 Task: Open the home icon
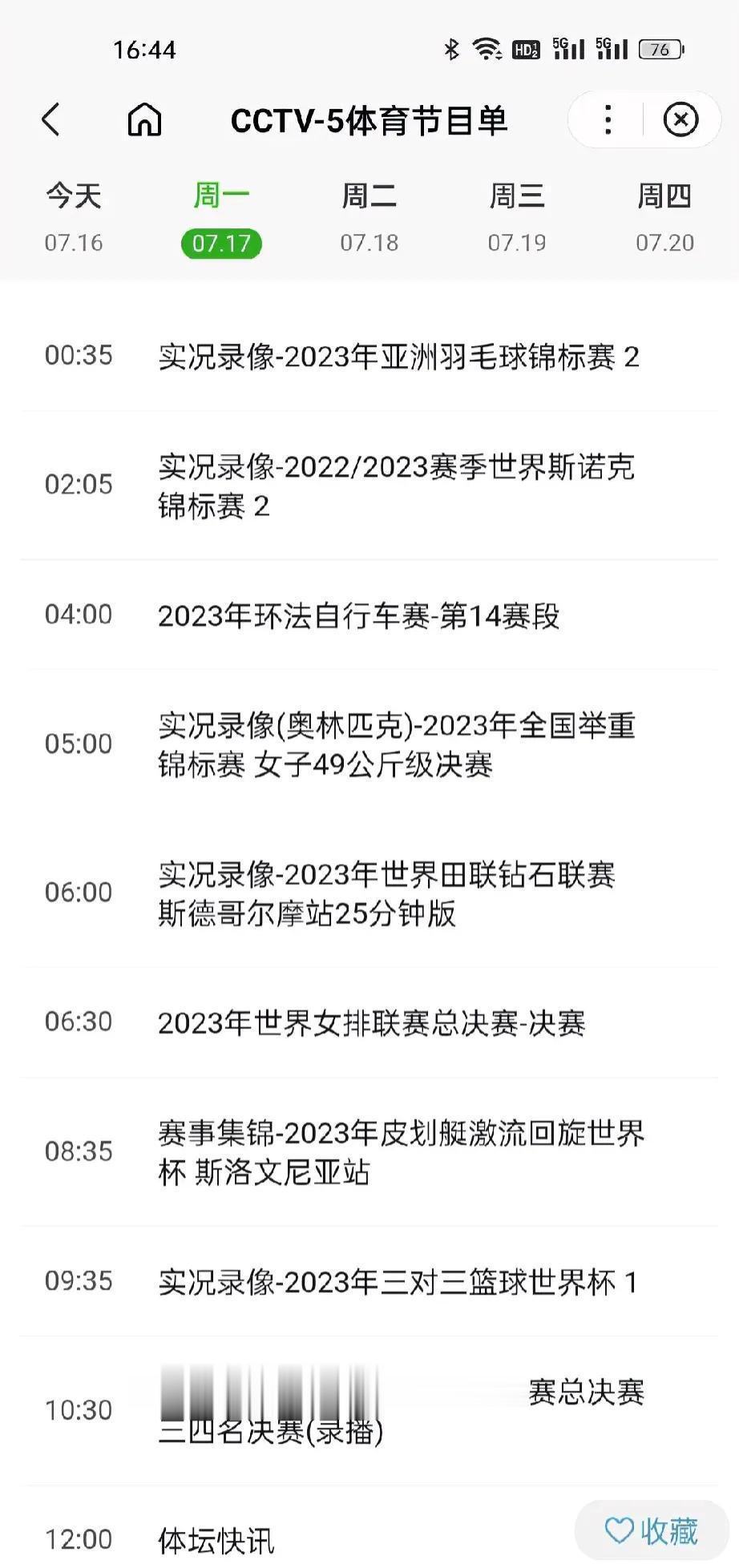pyautogui.click(x=145, y=120)
